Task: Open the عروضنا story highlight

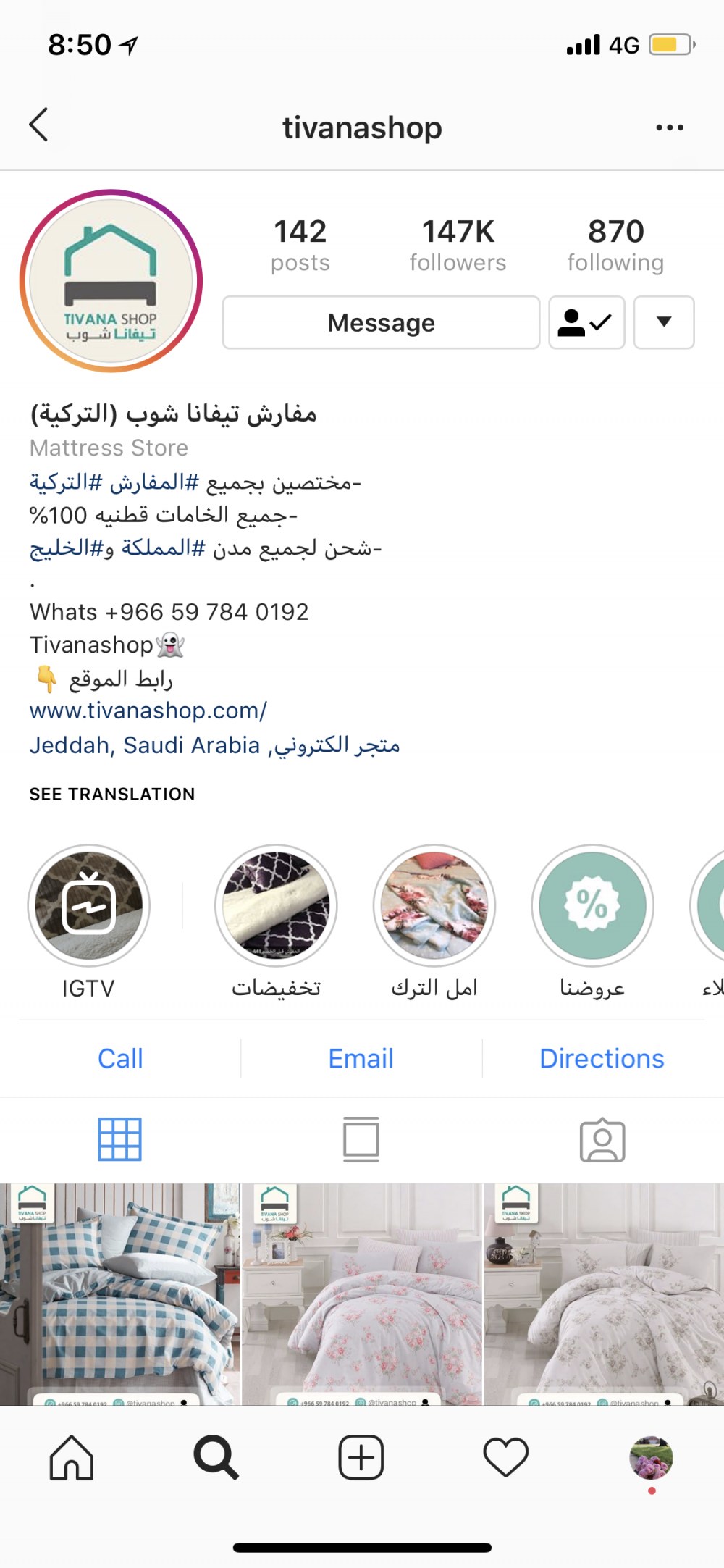Action: [x=592, y=906]
